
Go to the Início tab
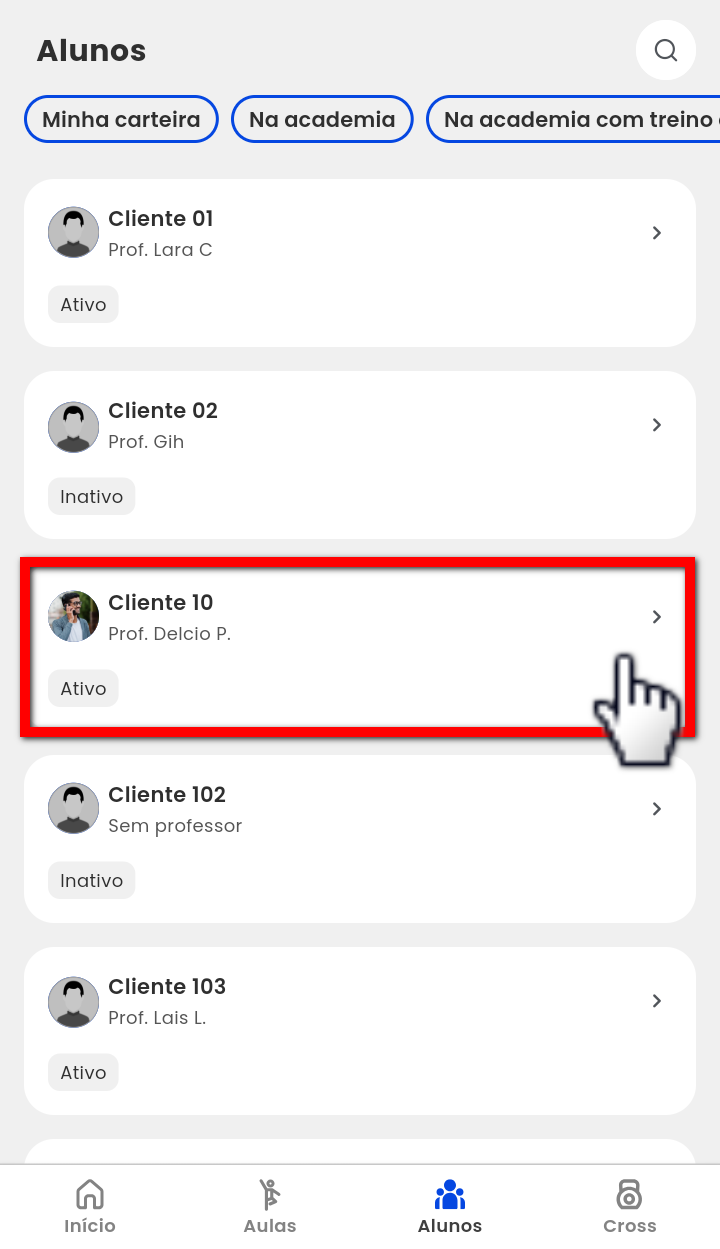pyautogui.click(x=90, y=1206)
